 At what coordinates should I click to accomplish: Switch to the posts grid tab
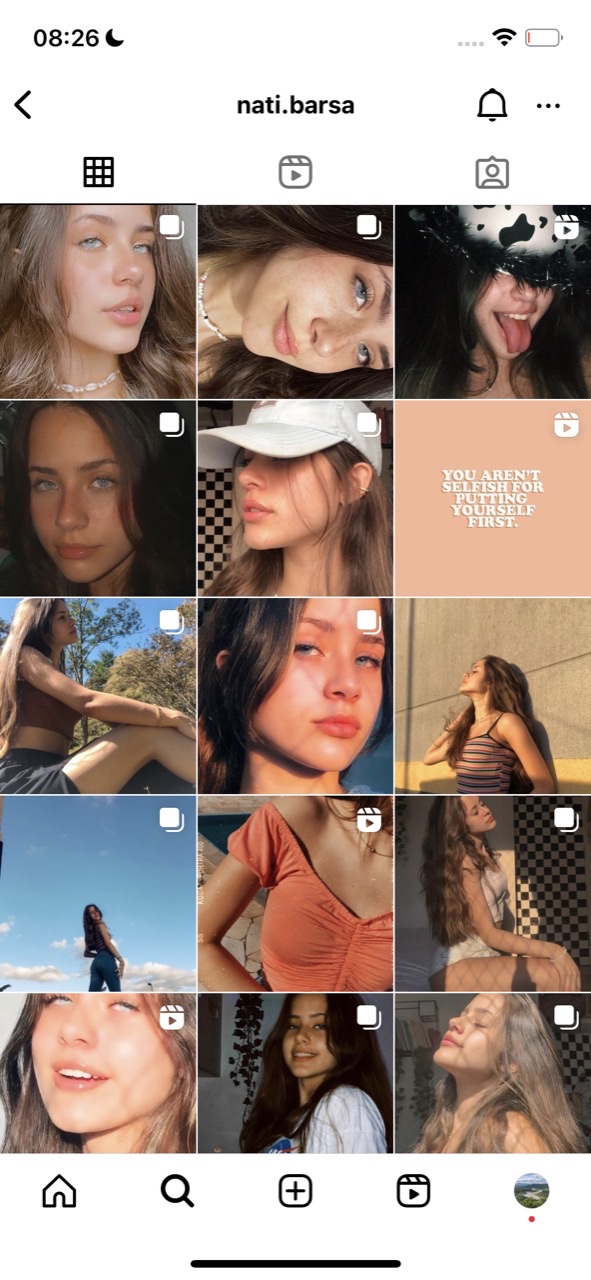click(x=98, y=173)
